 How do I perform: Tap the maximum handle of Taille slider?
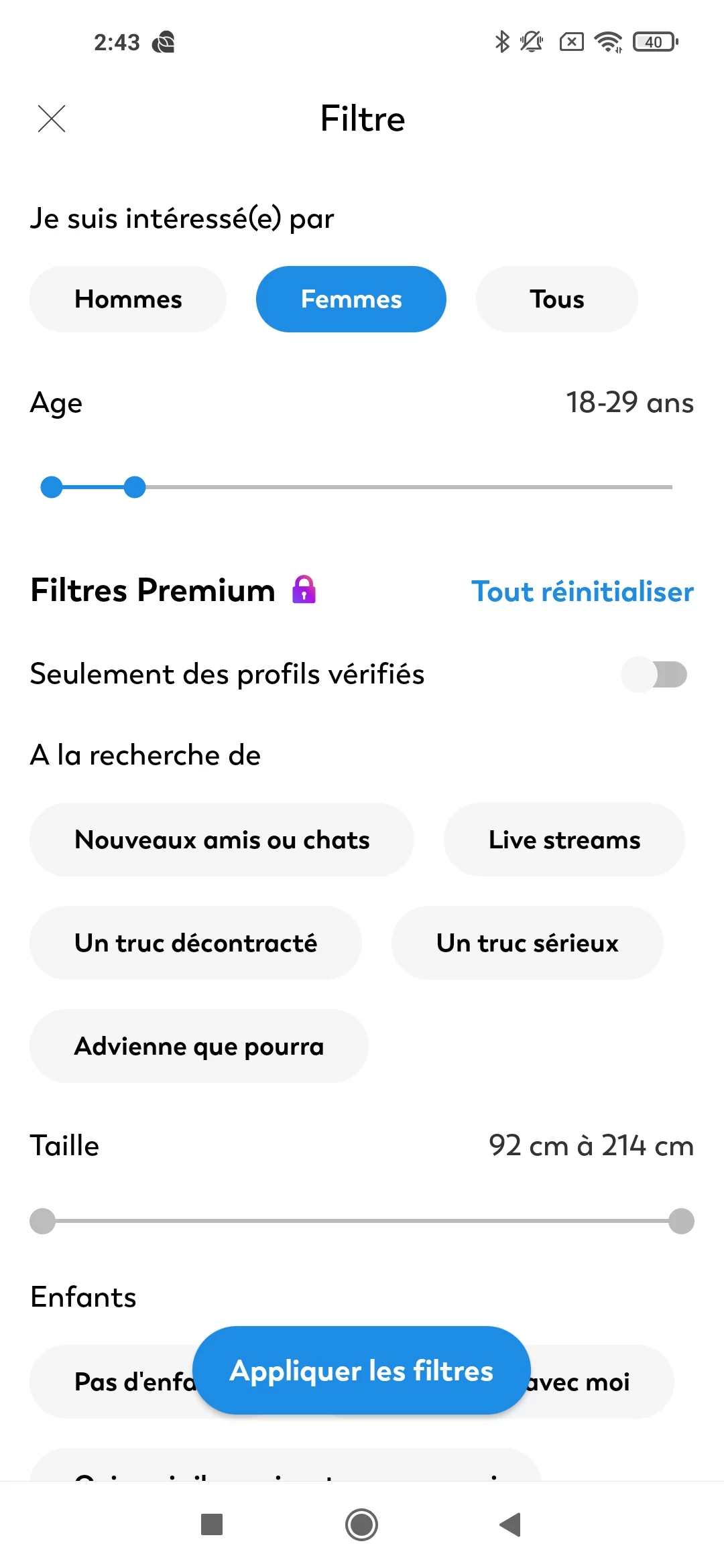681,1221
